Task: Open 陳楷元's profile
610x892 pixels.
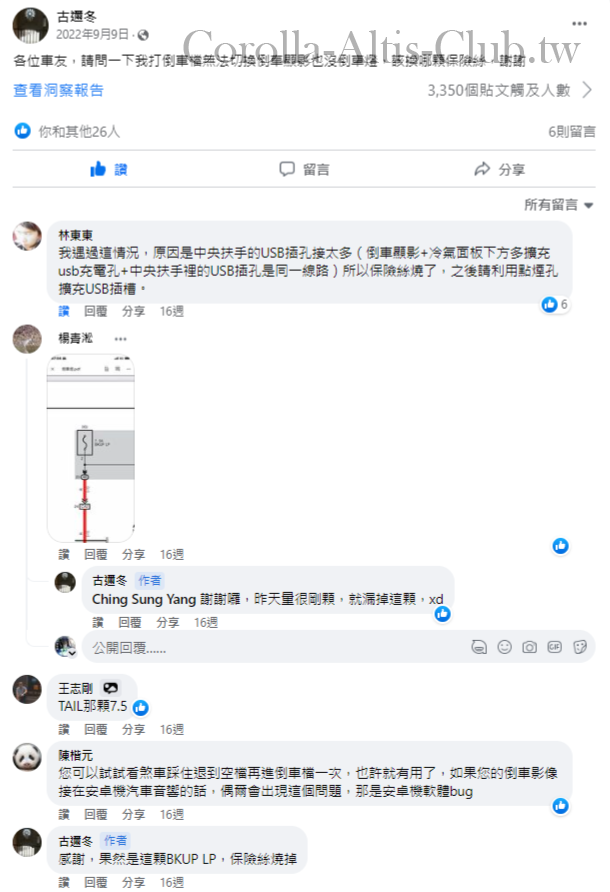Action: tap(76, 755)
